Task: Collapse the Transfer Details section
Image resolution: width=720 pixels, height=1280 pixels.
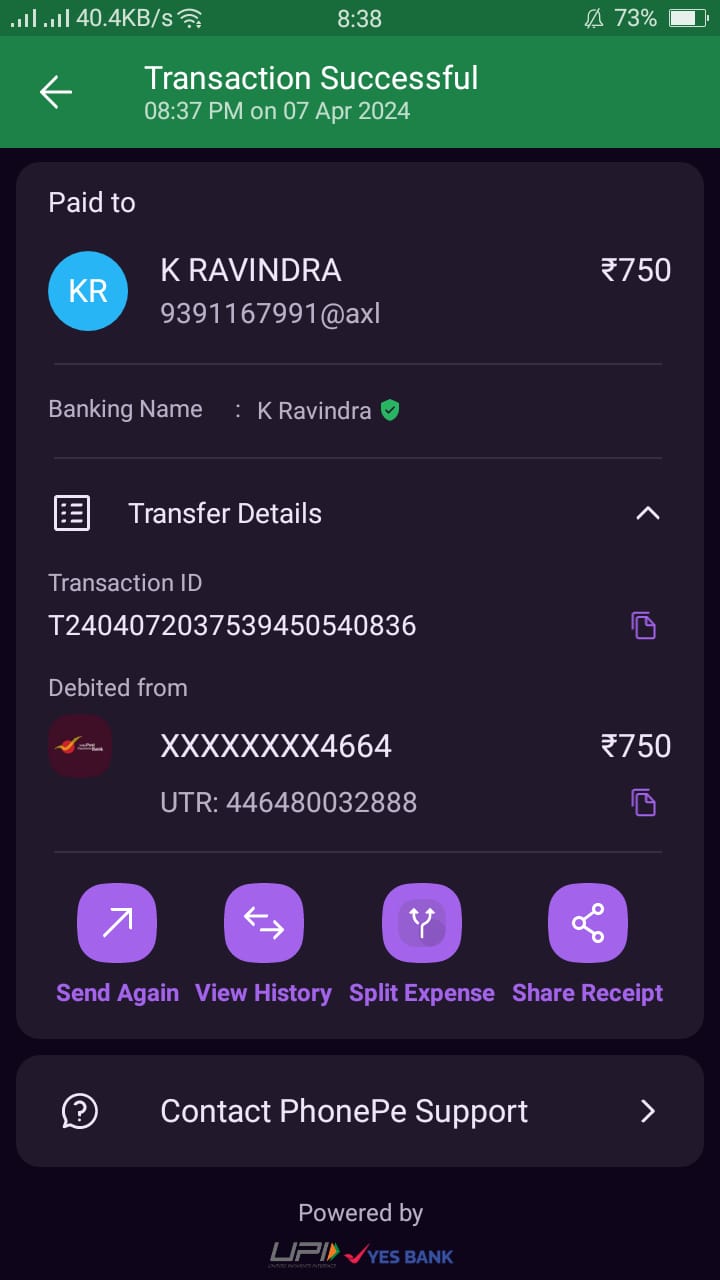Action: (647, 513)
